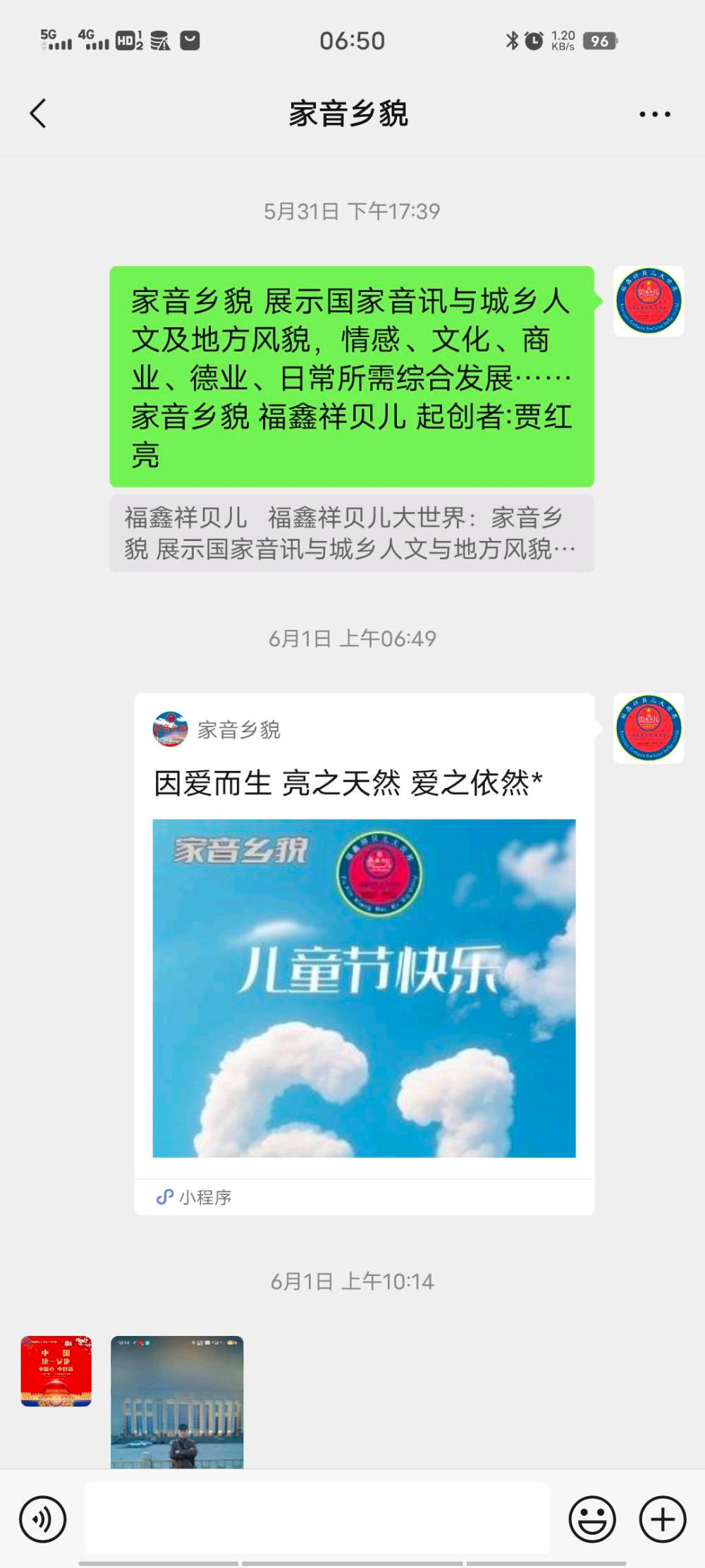Open the plus attachment menu
This screenshot has height=1568, width=705.
[662, 1519]
